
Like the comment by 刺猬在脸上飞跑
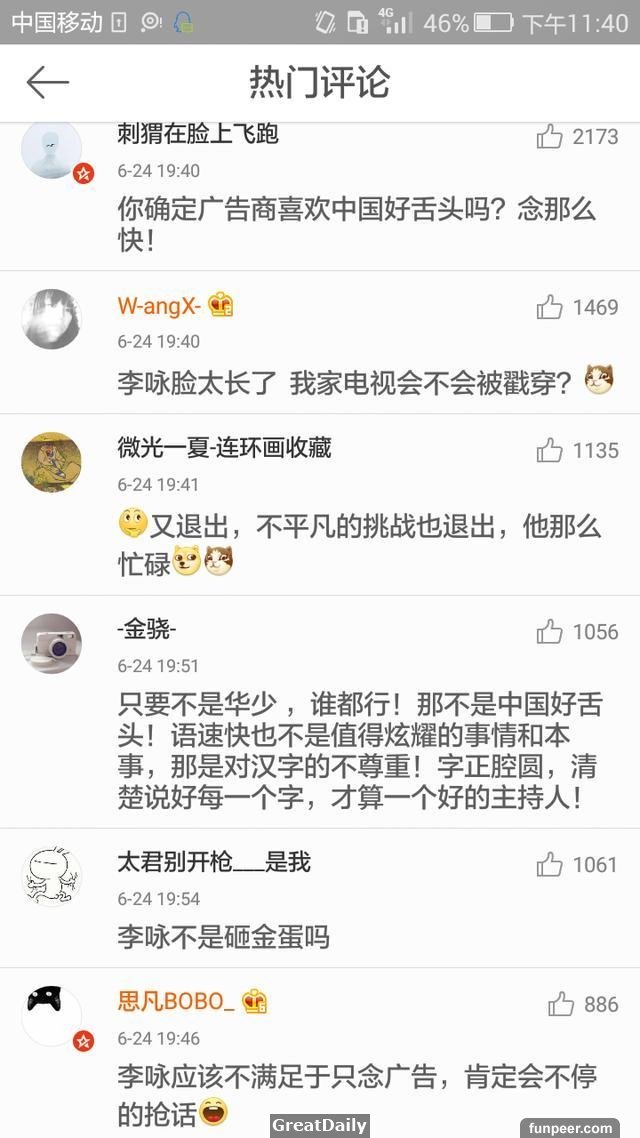tap(550, 137)
